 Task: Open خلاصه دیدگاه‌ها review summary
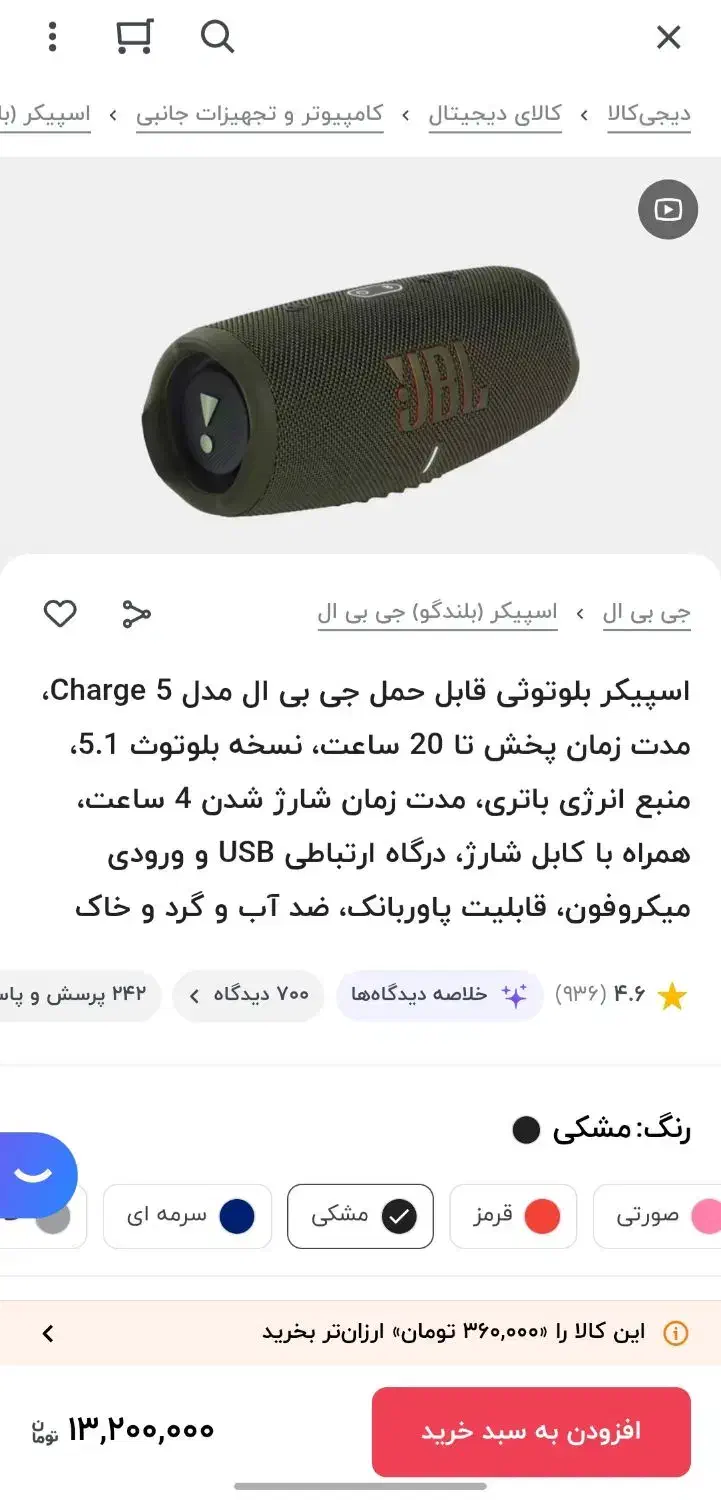pos(439,995)
